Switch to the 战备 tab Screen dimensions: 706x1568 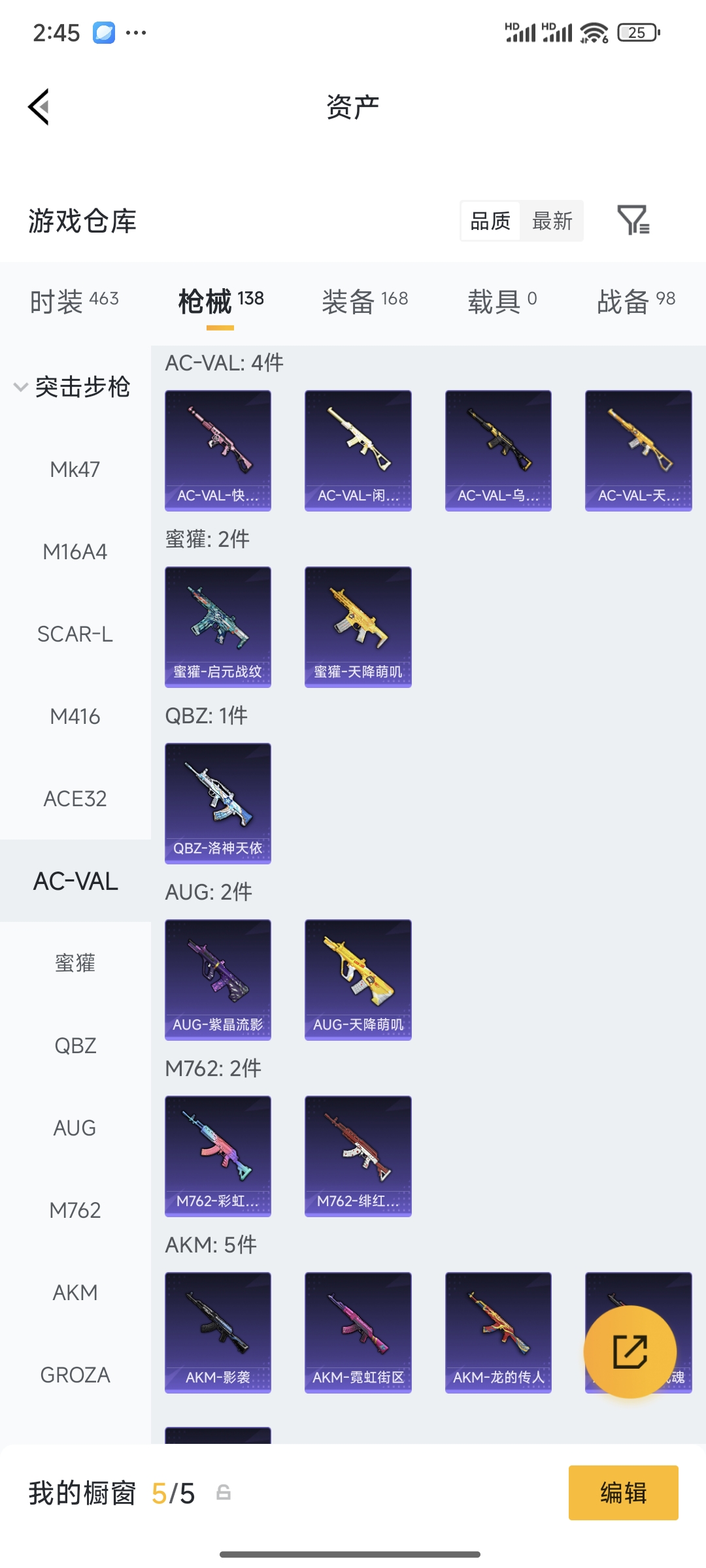point(635,302)
